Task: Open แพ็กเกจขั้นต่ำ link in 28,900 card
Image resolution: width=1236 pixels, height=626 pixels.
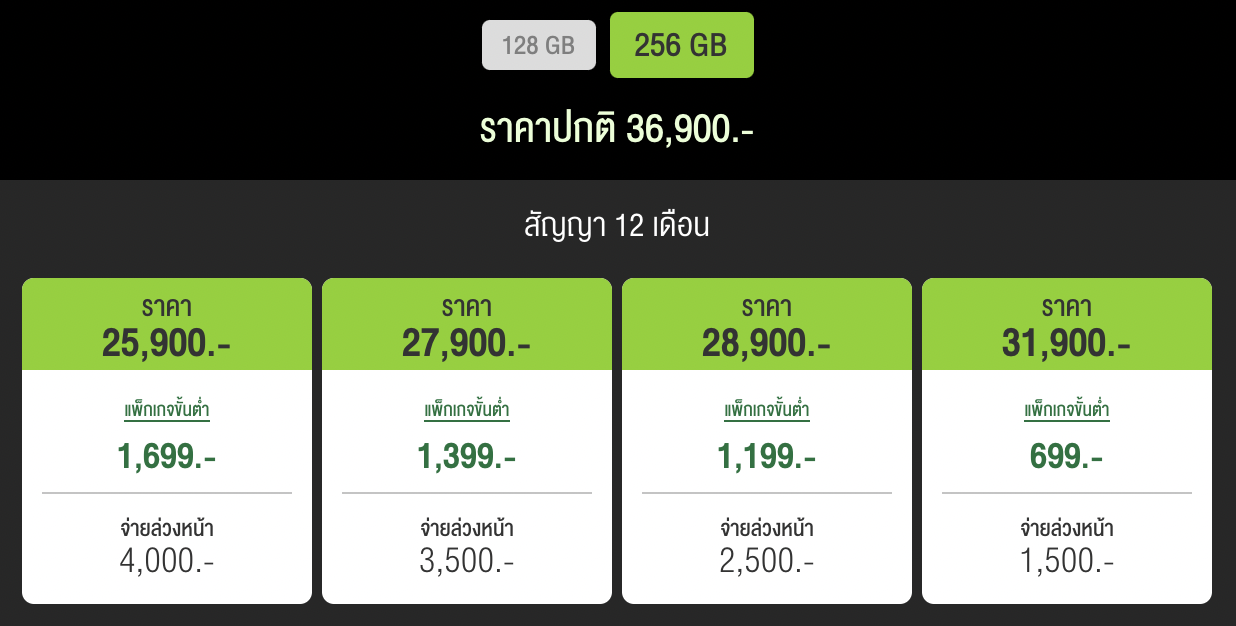Action: point(767,410)
